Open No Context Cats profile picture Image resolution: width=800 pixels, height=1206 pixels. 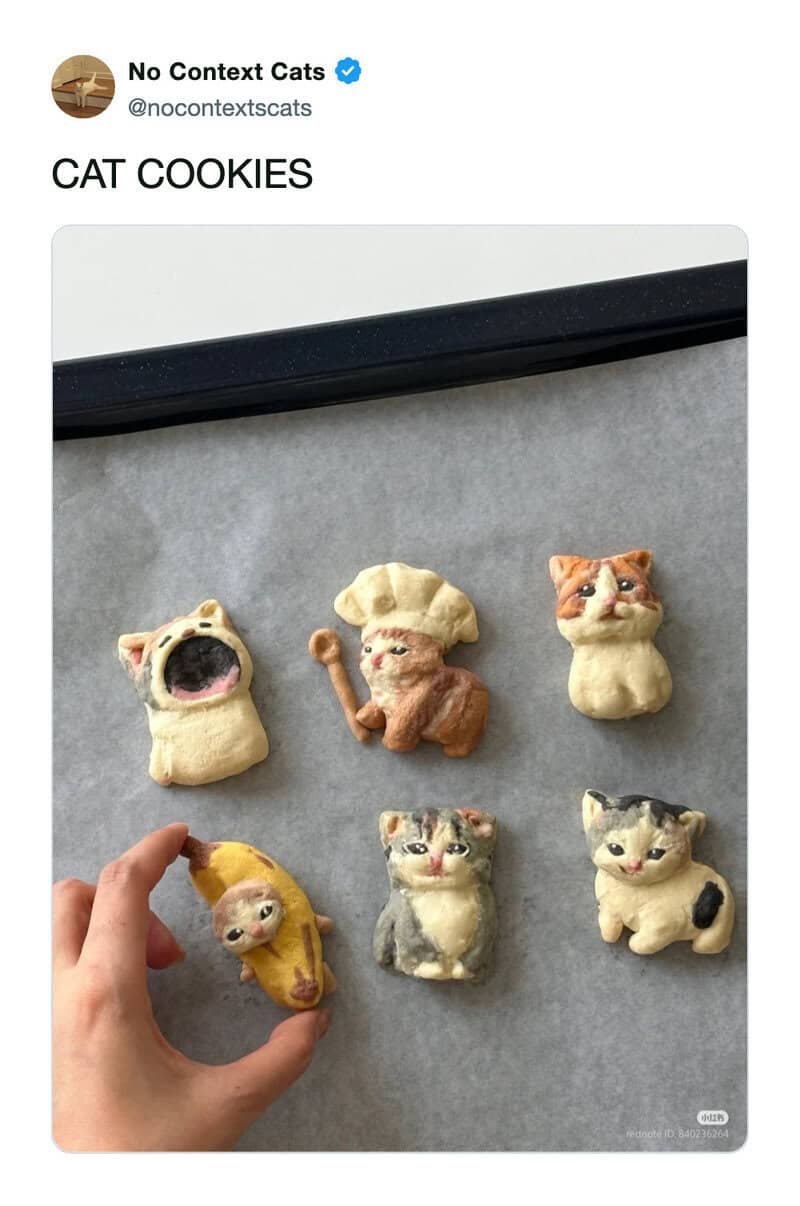pos(83,87)
